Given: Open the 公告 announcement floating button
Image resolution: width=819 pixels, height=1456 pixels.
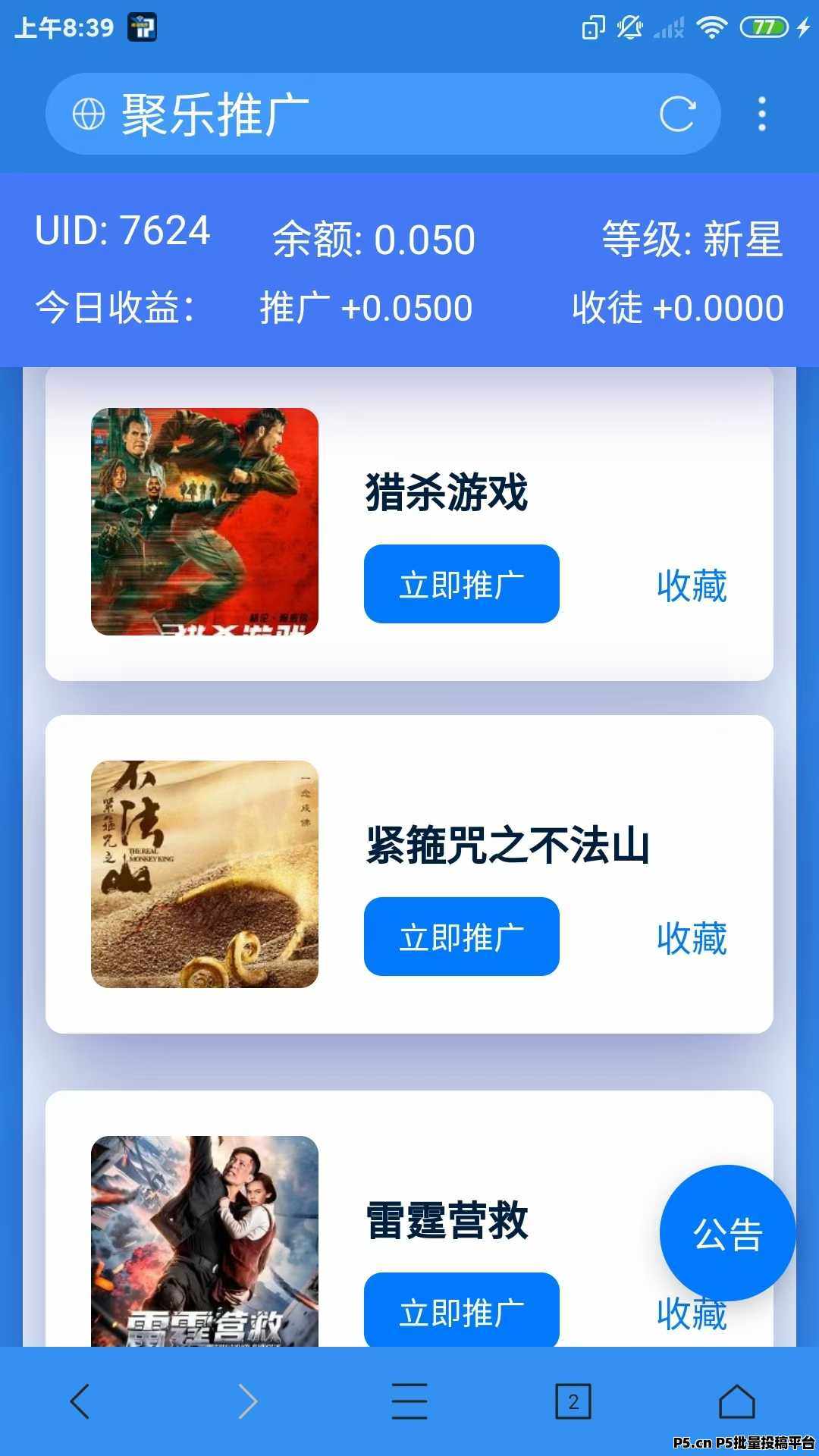Looking at the screenshot, I should (726, 1234).
